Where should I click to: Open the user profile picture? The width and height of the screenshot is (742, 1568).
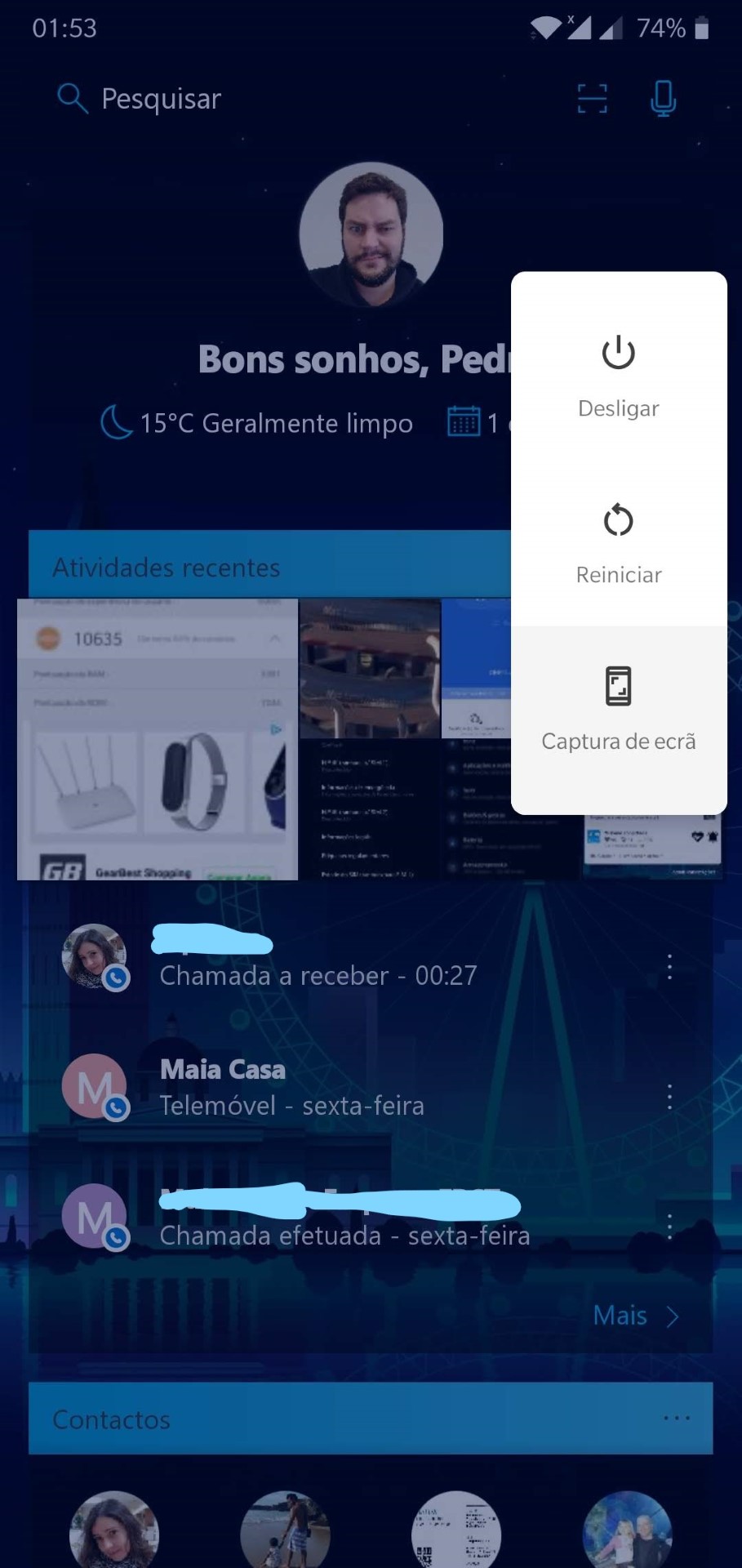click(x=371, y=234)
